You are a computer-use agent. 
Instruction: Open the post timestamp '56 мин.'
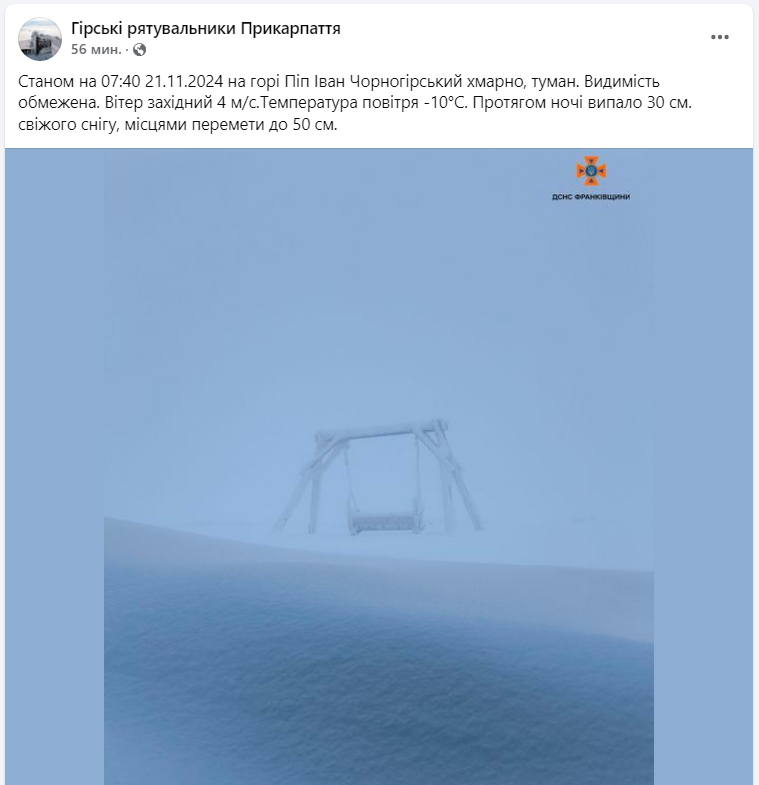97,49
